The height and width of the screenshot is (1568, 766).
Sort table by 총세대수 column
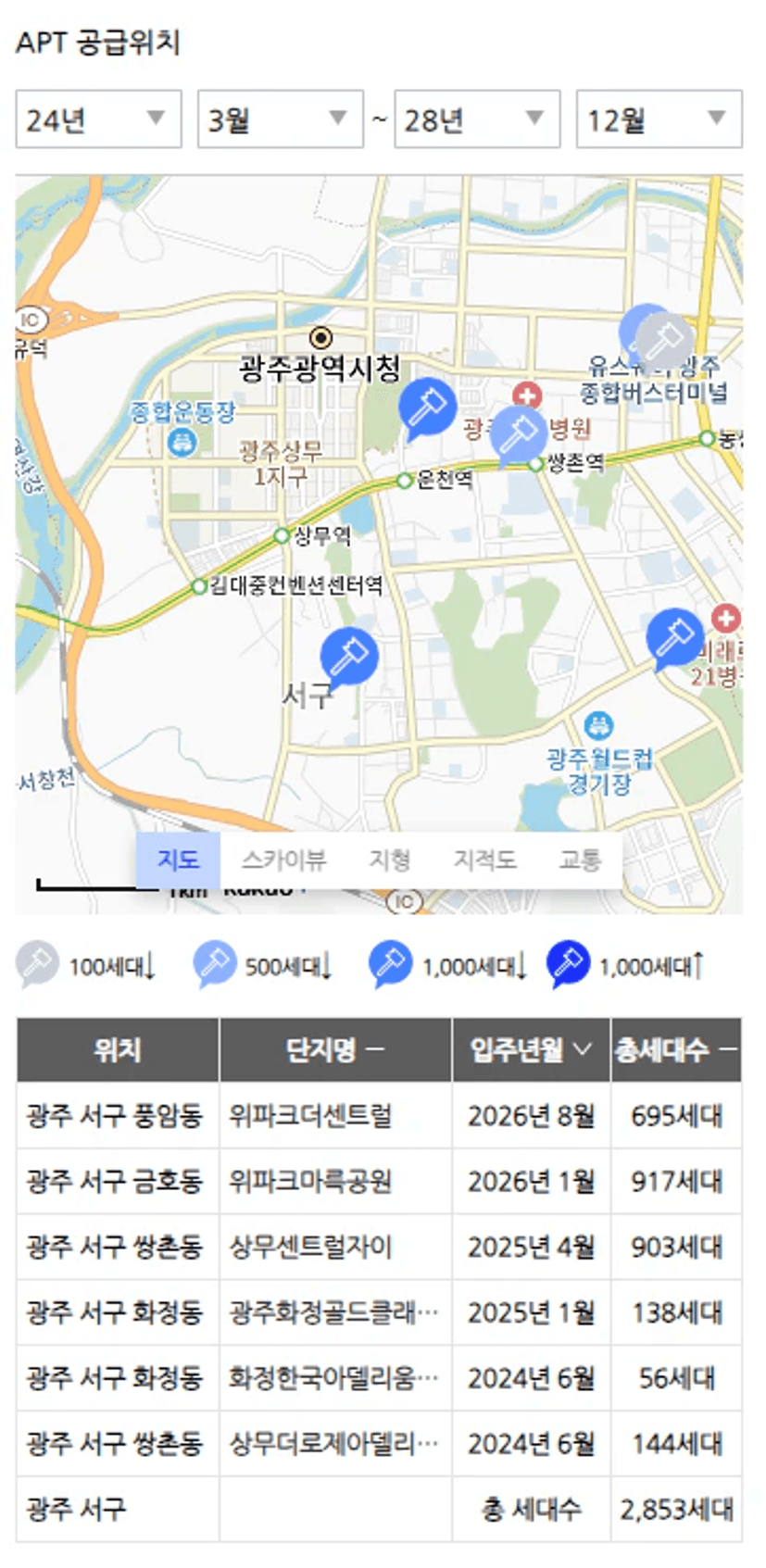pos(676,1049)
